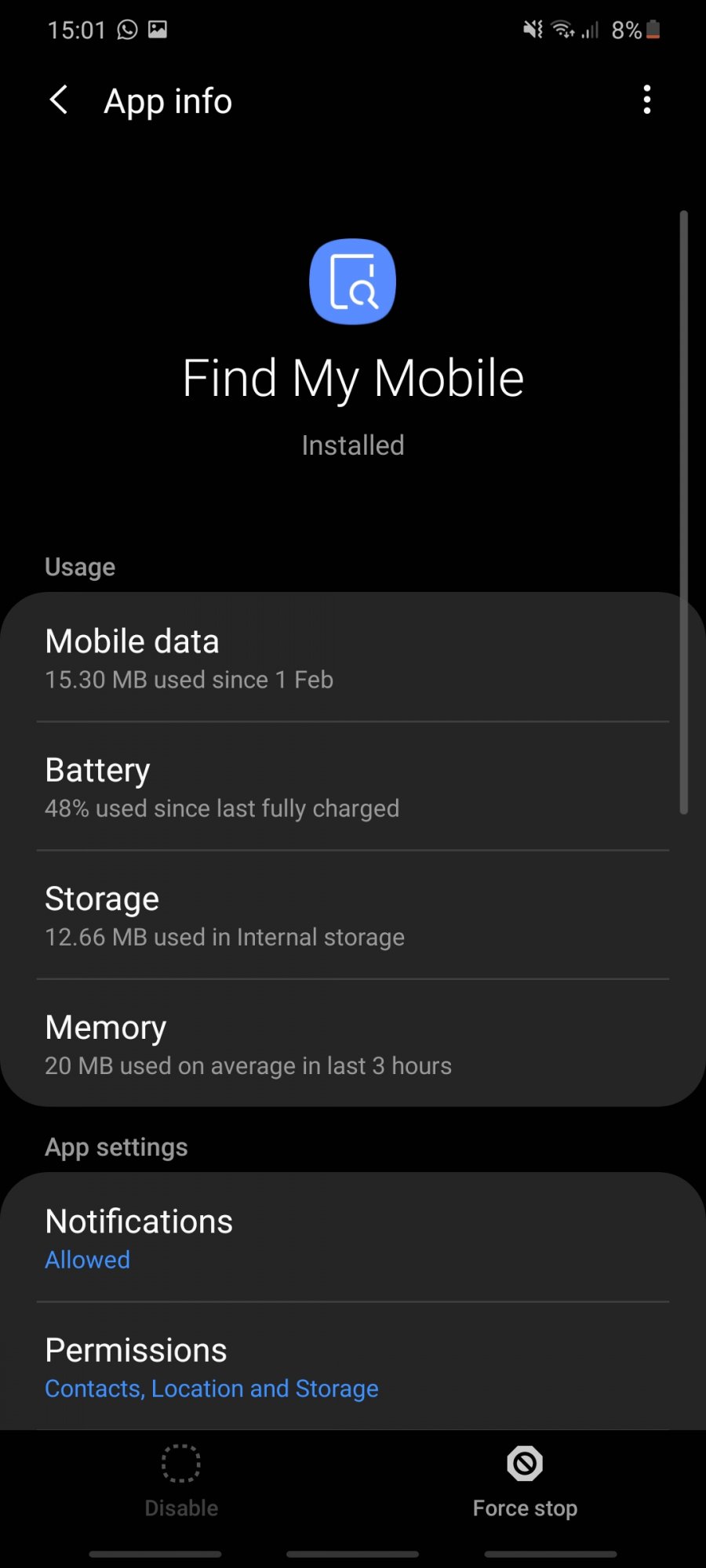Open Storage details

click(x=353, y=915)
